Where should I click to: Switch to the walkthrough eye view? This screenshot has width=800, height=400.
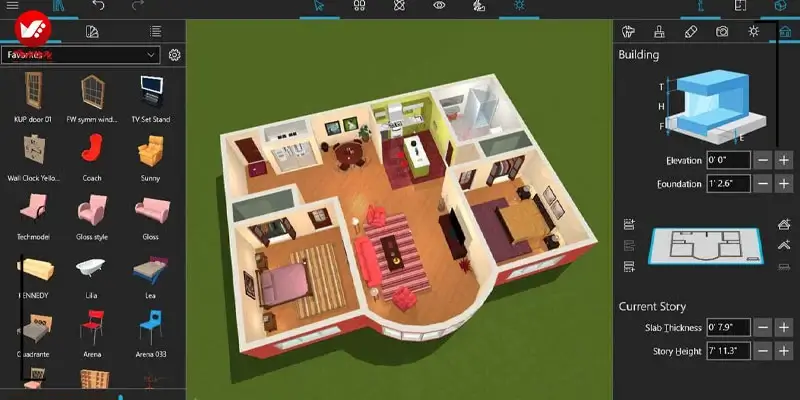click(439, 7)
